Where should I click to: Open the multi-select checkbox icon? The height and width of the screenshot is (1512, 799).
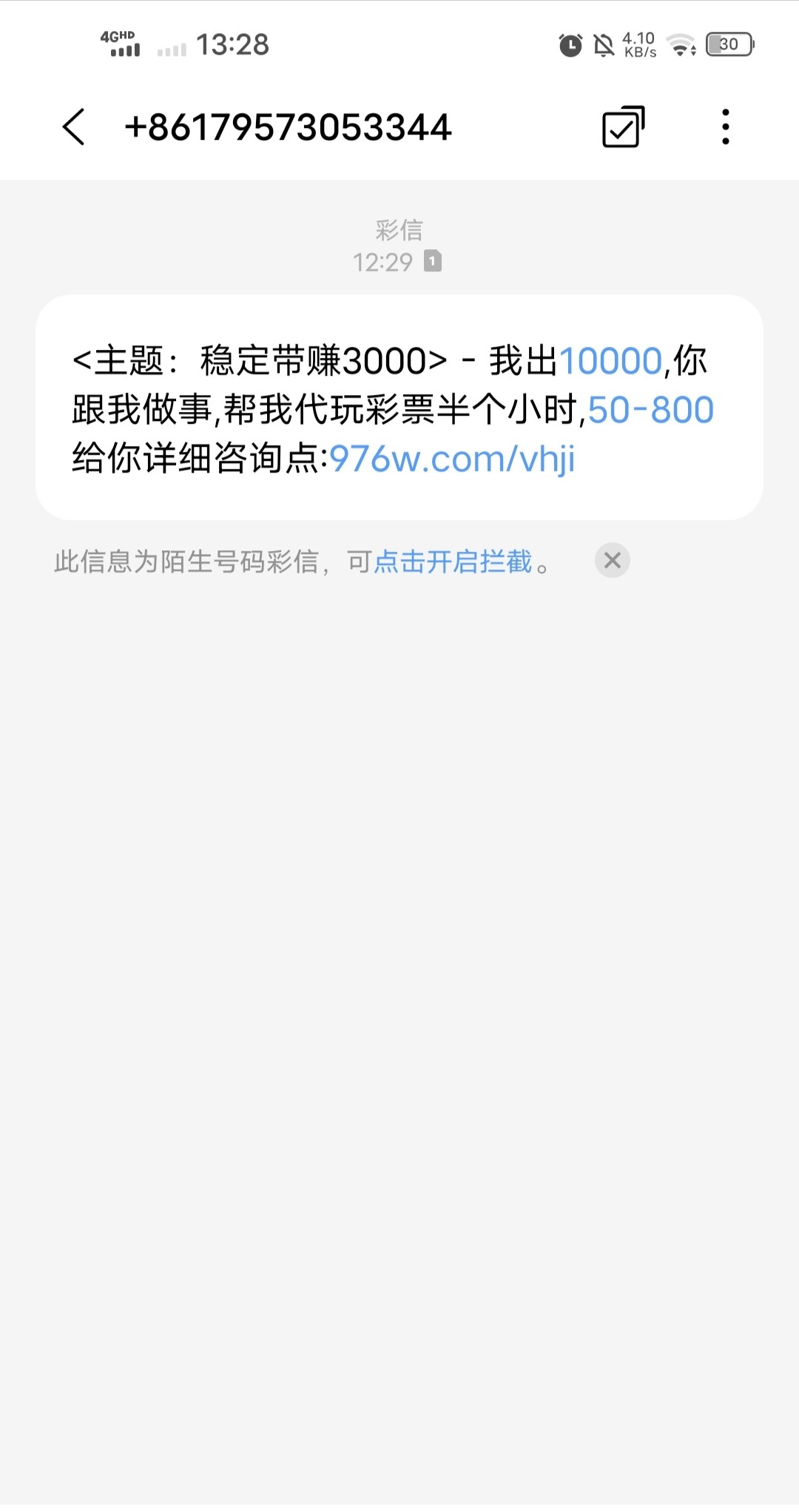623,127
